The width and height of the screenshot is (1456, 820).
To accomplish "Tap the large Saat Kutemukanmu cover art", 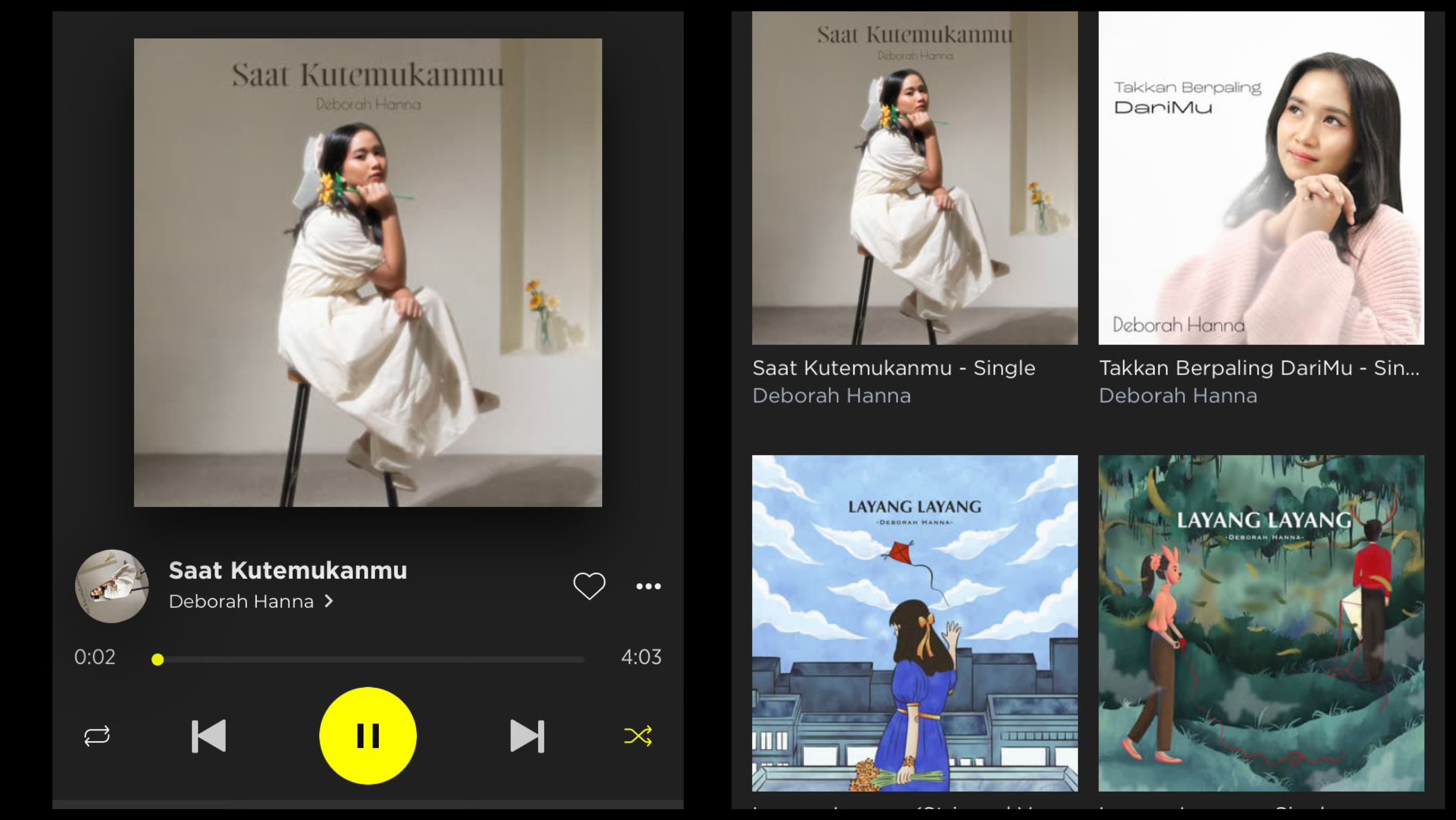I will pyautogui.click(x=368, y=273).
